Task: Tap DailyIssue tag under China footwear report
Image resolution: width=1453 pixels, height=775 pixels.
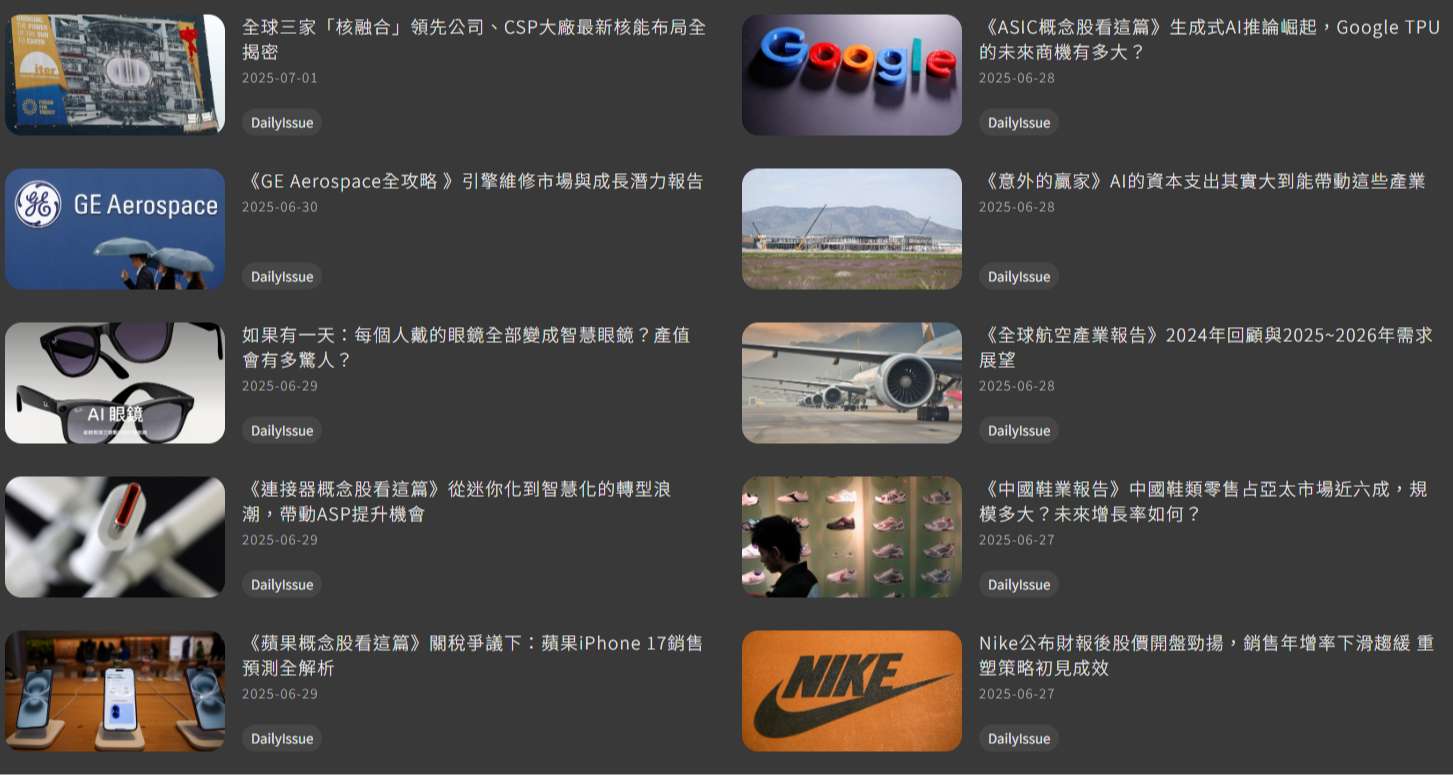Action: [1019, 585]
